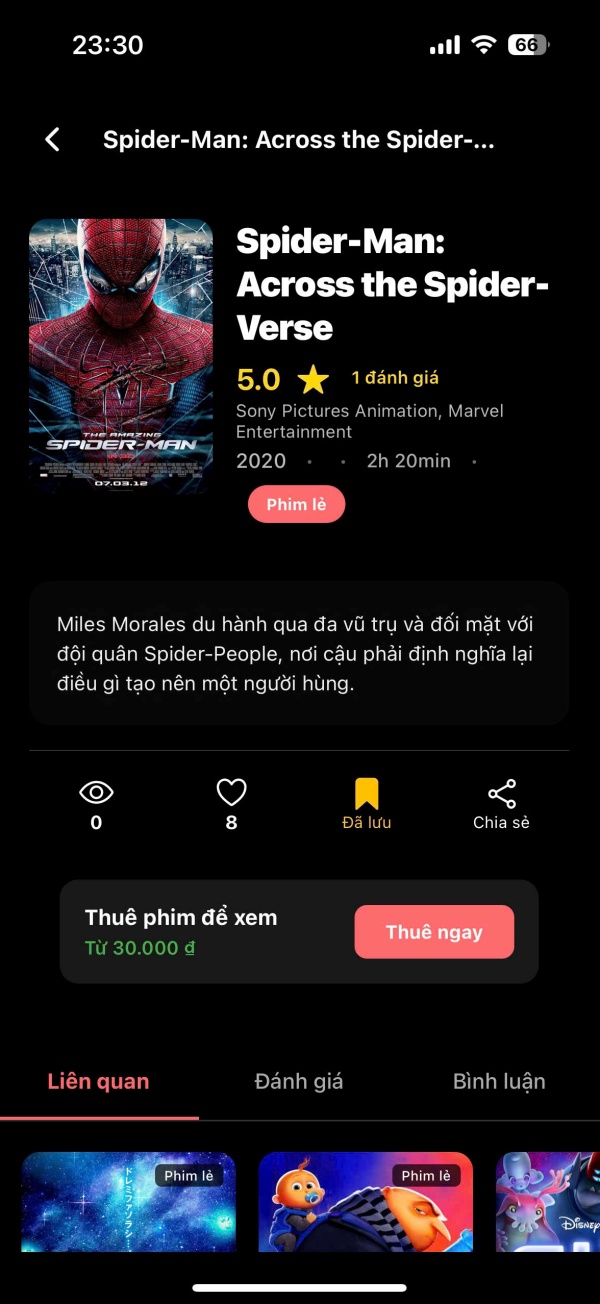Image resolution: width=600 pixels, height=1304 pixels.
Task: Remove the saved bookmark (Đã lưu)
Action: (366, 805)
